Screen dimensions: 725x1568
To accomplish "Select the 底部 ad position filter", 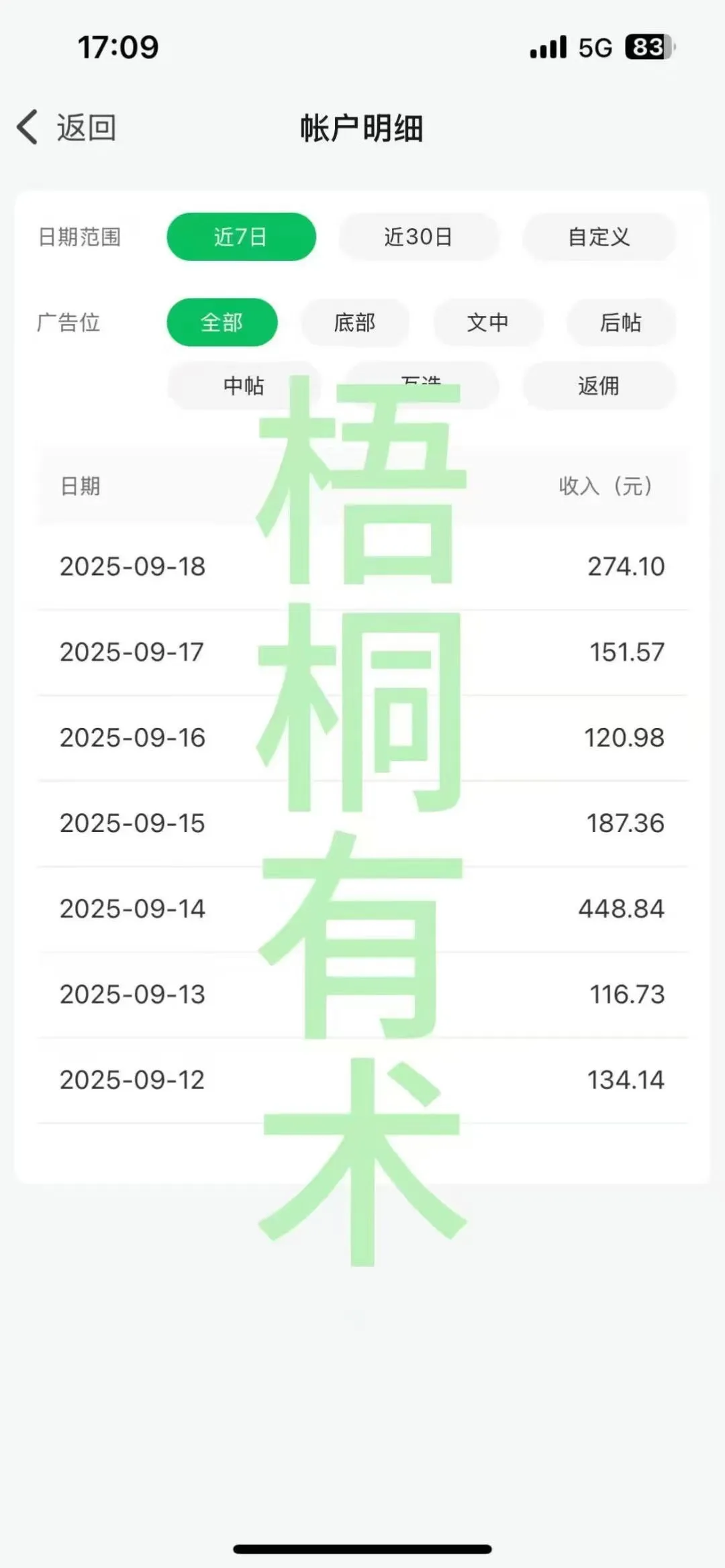I will pyautogui.click(x=354, y=323).
